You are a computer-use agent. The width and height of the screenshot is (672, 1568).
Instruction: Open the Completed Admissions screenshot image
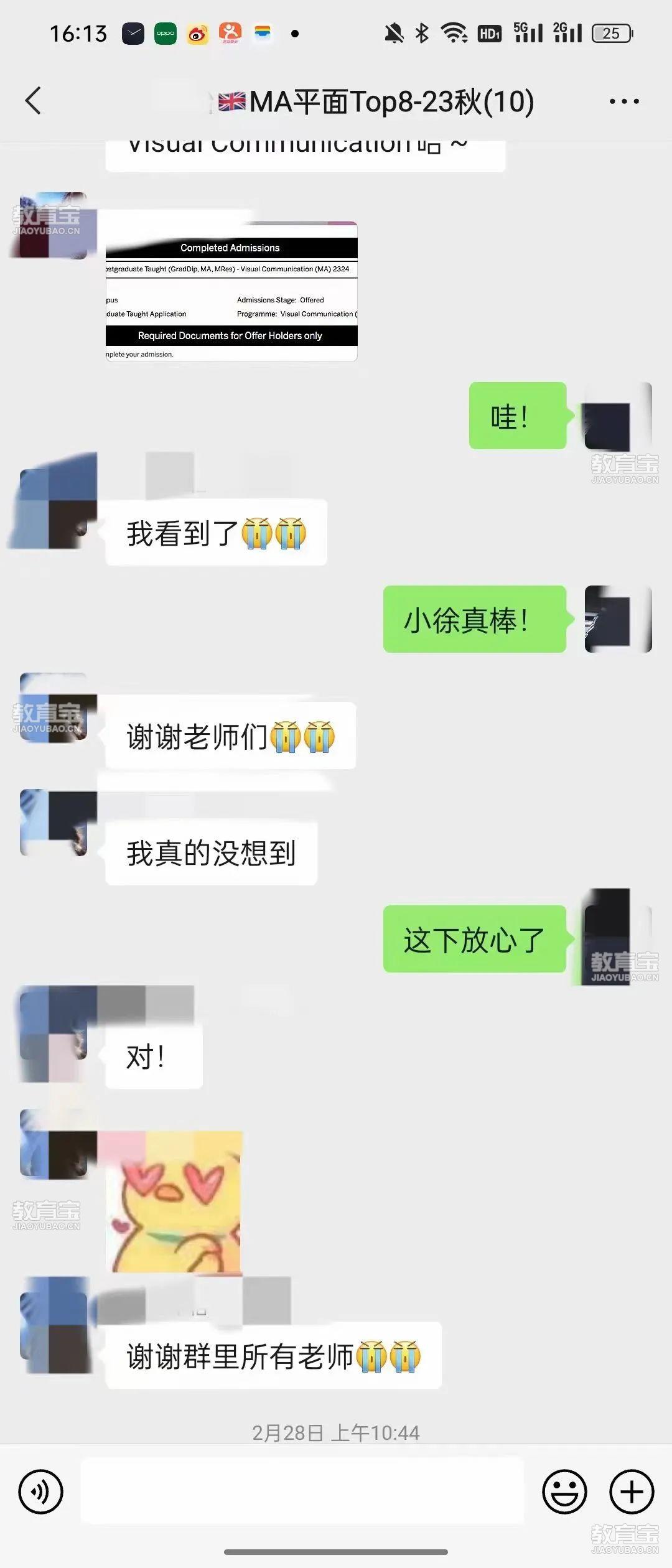click(x=231, y=292)
